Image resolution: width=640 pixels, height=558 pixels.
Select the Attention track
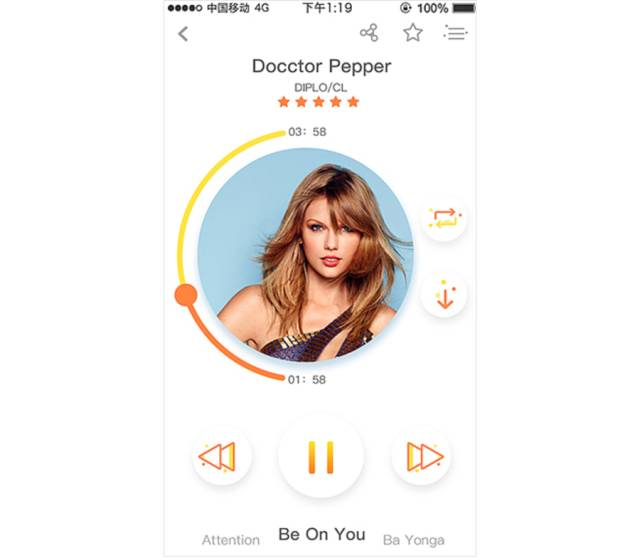coord(231,539)
